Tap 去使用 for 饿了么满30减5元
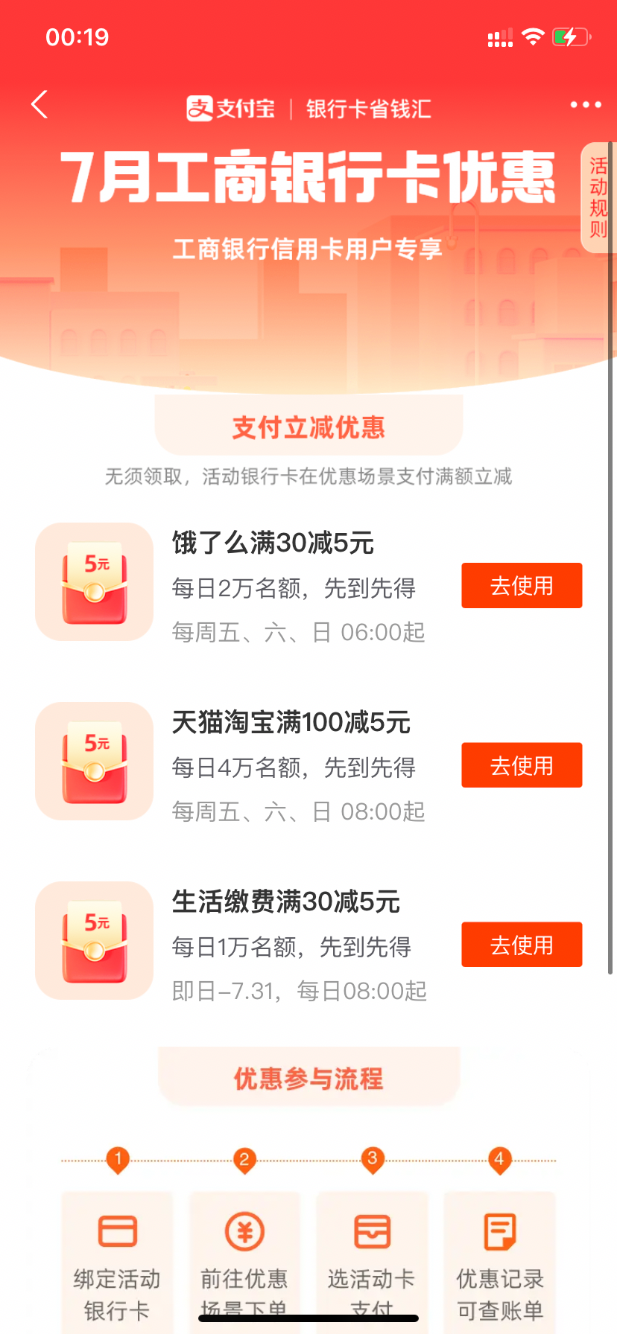Image resolution: width=617 pixels, height=1334 pixels. (x=521, y=586)
